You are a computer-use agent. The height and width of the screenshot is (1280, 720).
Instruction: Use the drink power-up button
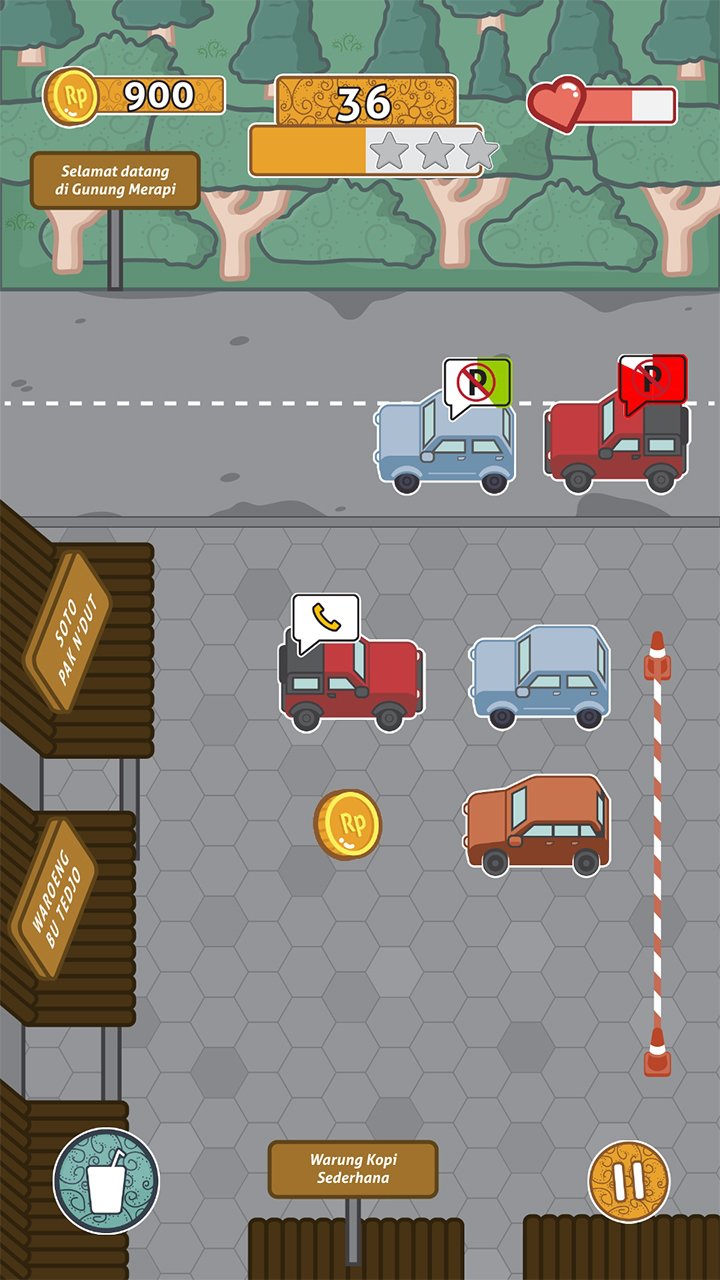coord(106,1181)
